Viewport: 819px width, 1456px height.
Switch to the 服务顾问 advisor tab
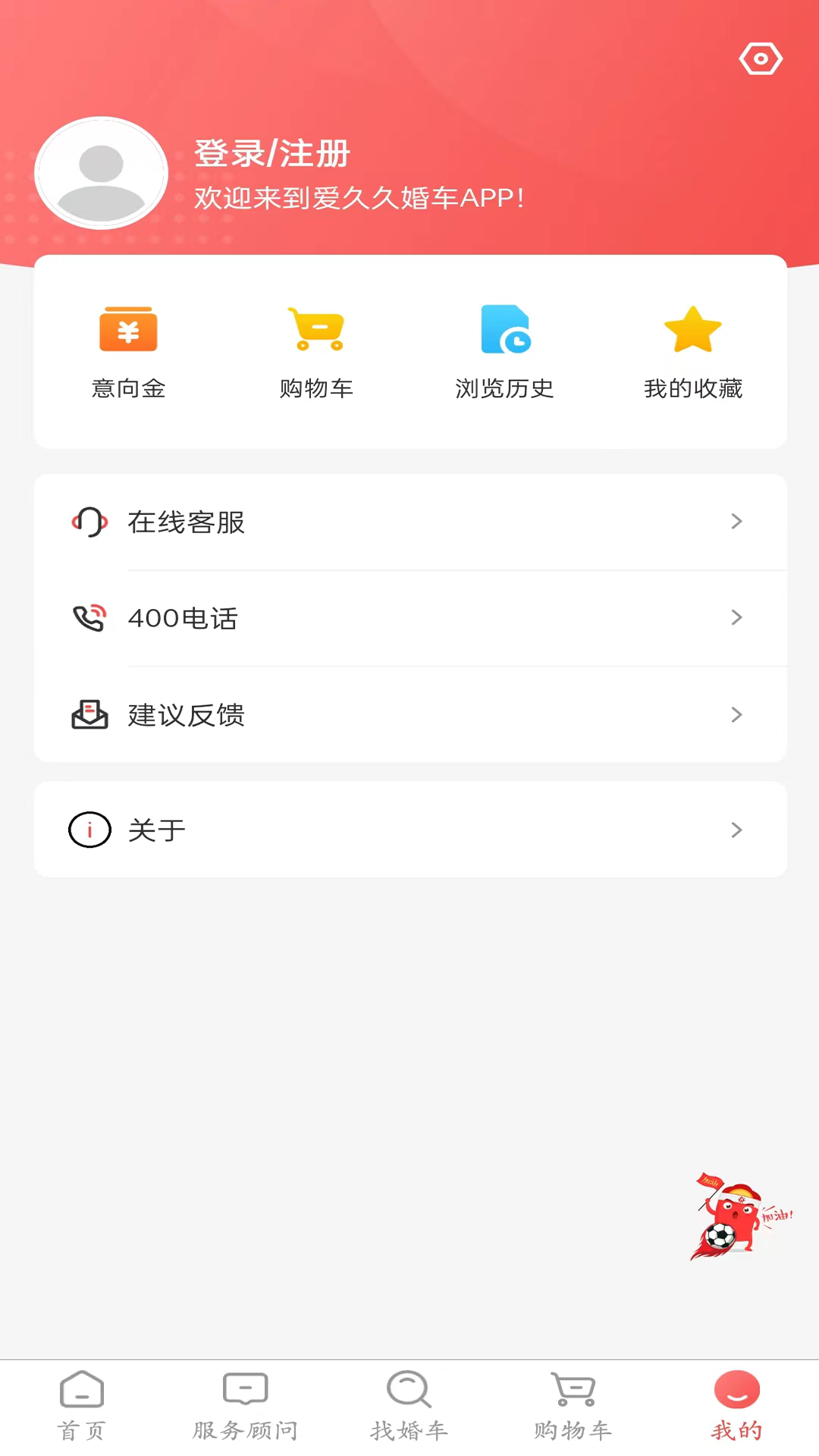coord(245,1403)
